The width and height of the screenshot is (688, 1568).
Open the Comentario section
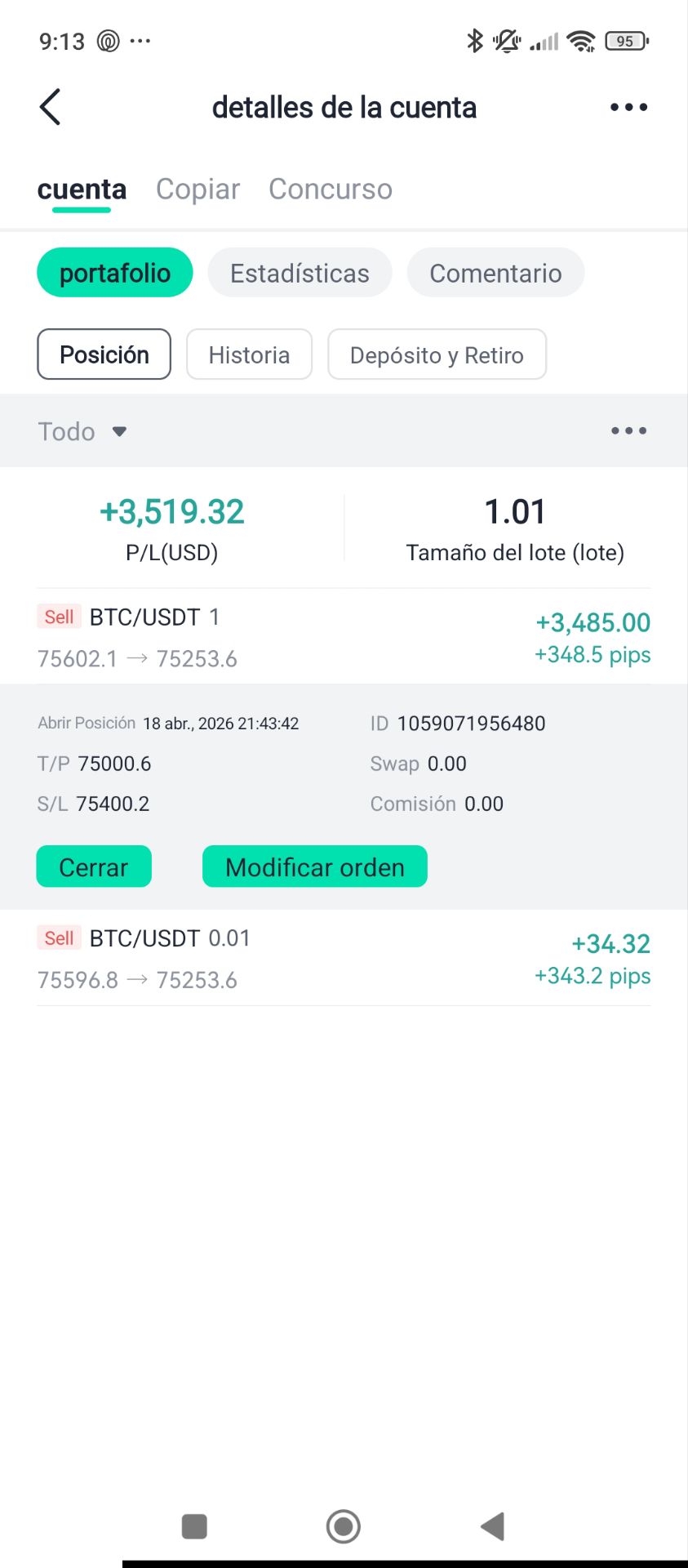click(x=495, y=273)
